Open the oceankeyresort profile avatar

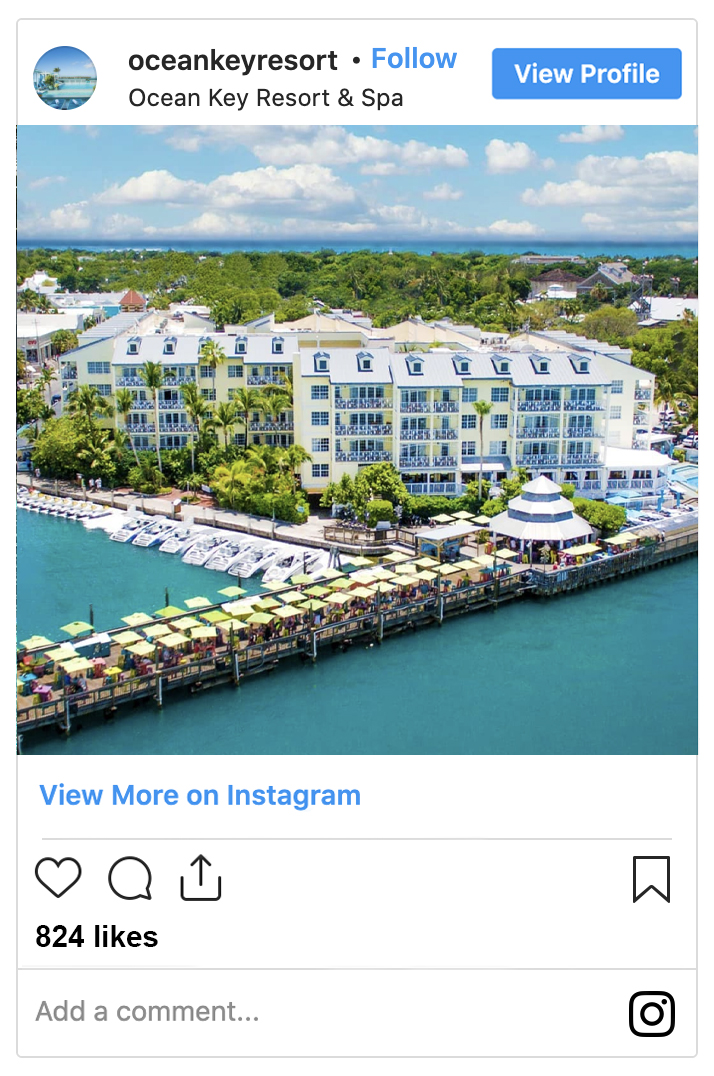click(x=65, y=78)
